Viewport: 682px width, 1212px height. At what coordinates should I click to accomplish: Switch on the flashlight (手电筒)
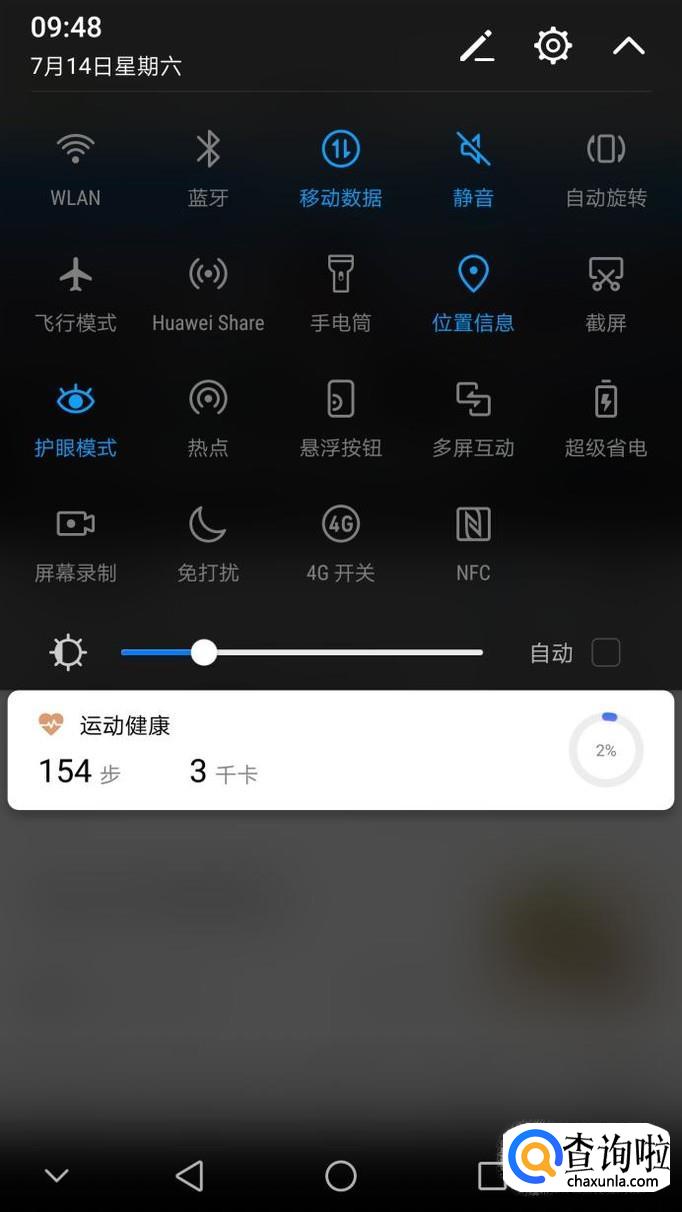point(341,274)
